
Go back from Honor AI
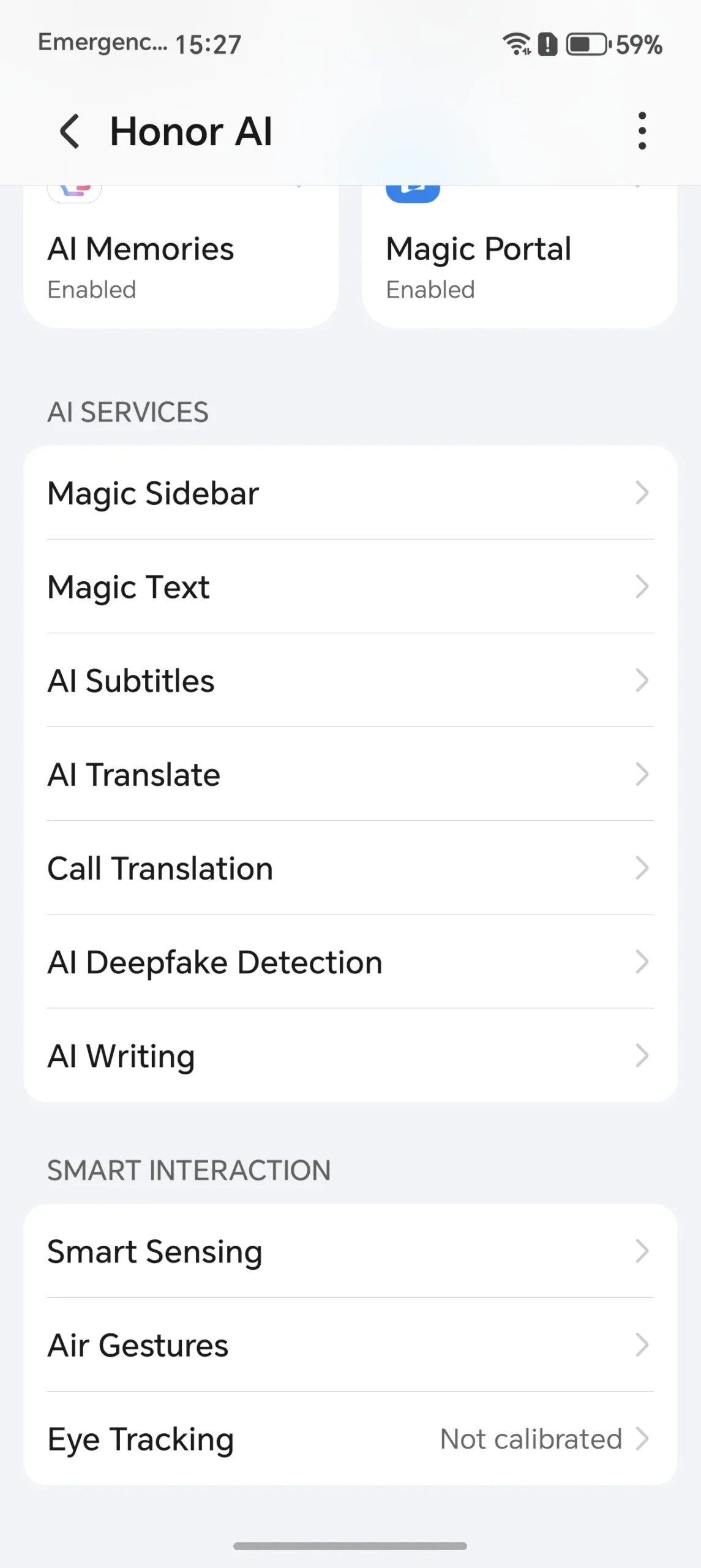tap(70, 131)
